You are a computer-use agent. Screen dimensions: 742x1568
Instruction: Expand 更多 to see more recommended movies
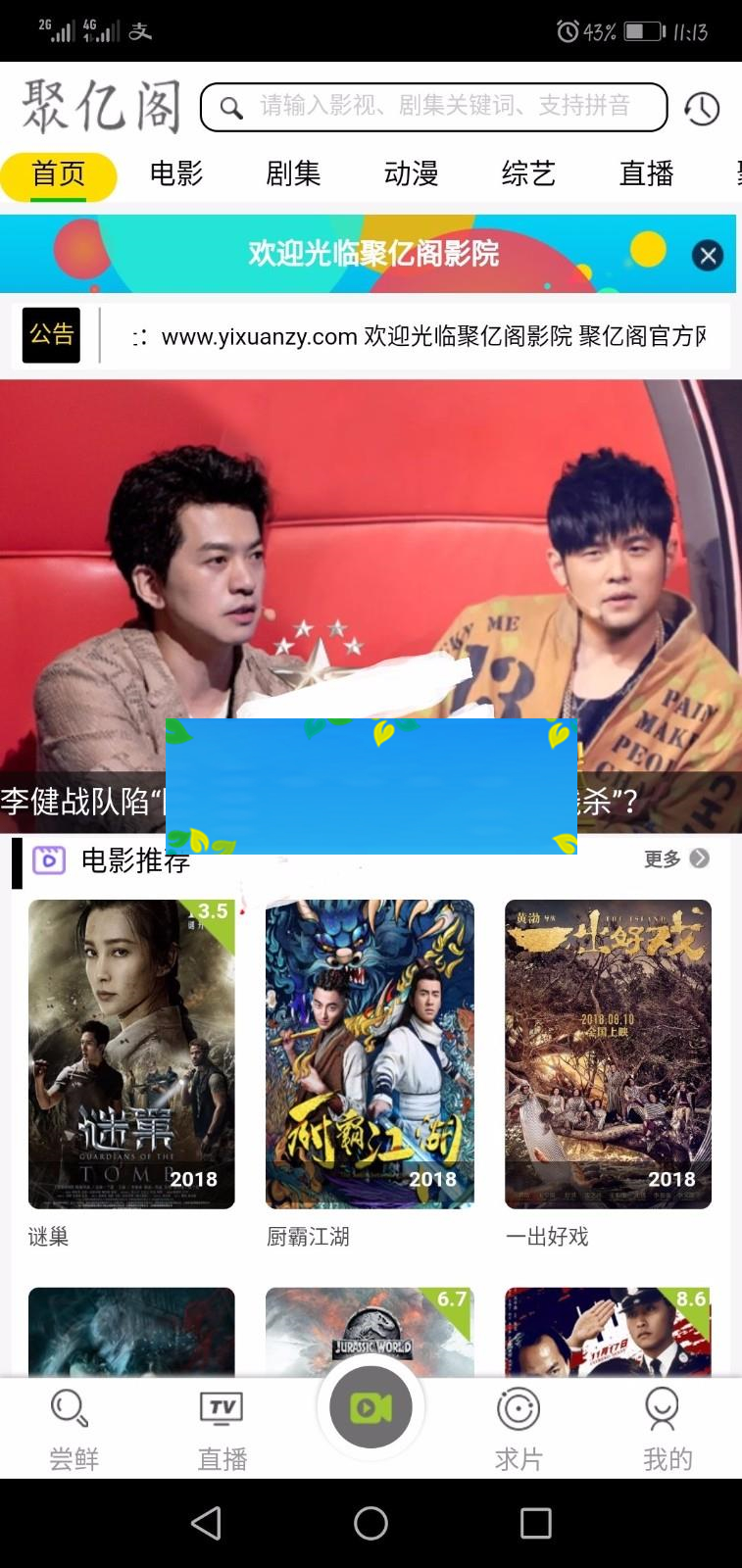click(x=674, y=858)
